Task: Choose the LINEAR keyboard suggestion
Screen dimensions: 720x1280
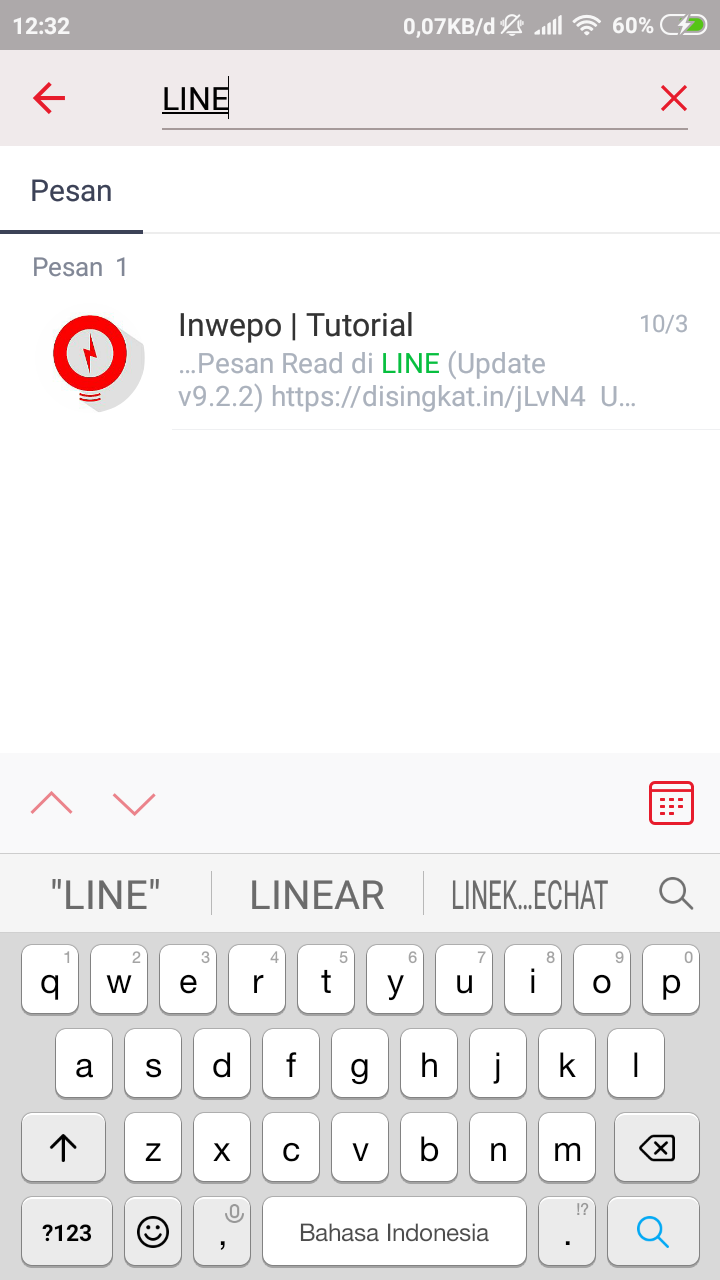Action: coord(317,895)
